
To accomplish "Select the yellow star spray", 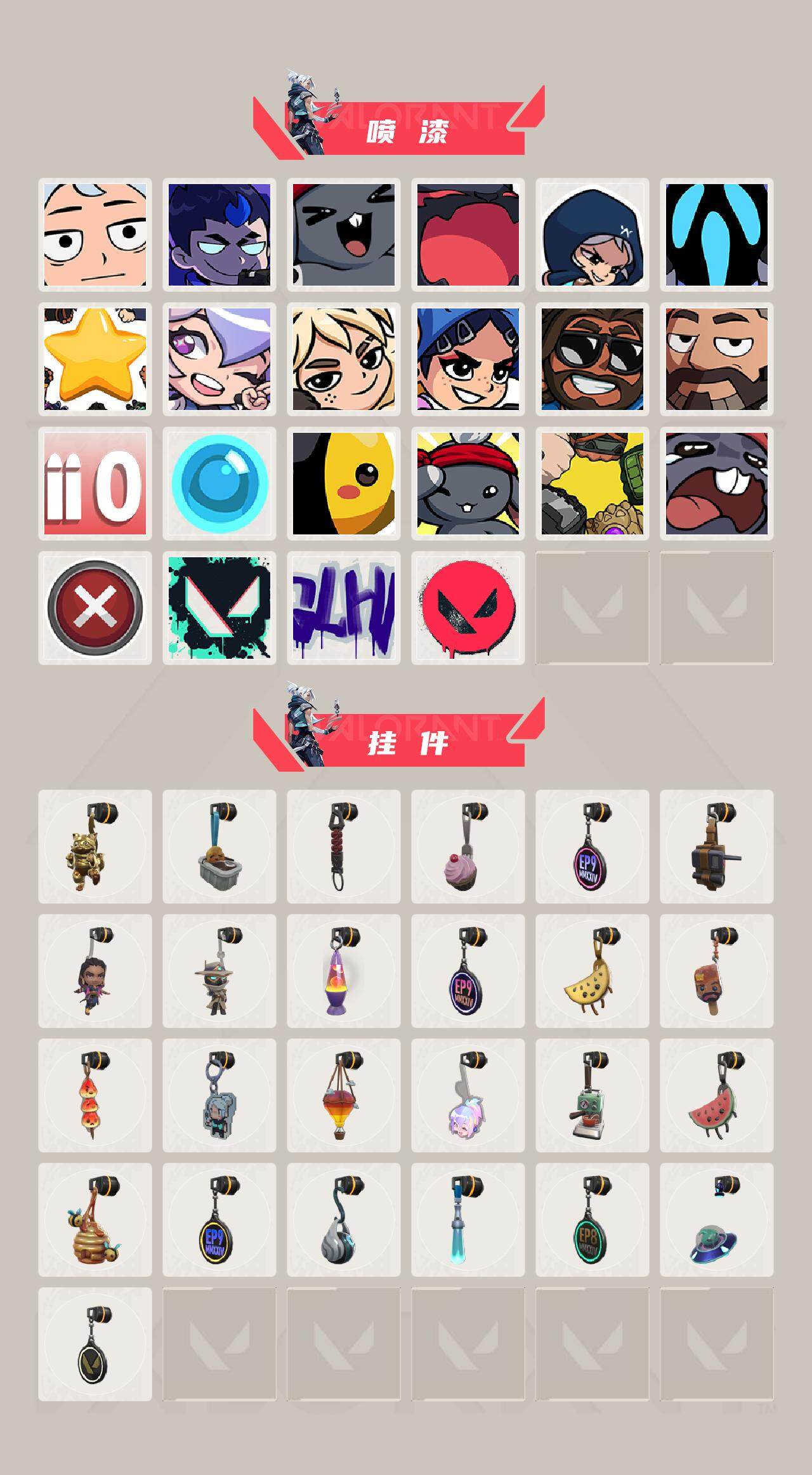I will click(x=96, y=359).
